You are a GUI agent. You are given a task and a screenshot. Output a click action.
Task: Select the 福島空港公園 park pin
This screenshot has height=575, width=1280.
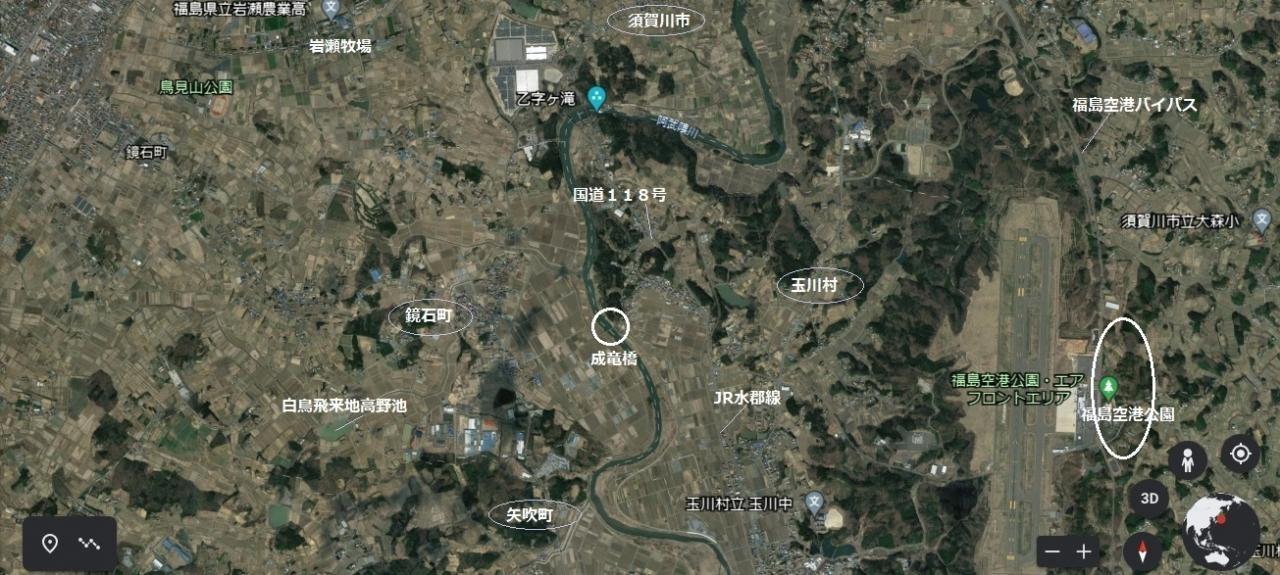pos(1108,386)
